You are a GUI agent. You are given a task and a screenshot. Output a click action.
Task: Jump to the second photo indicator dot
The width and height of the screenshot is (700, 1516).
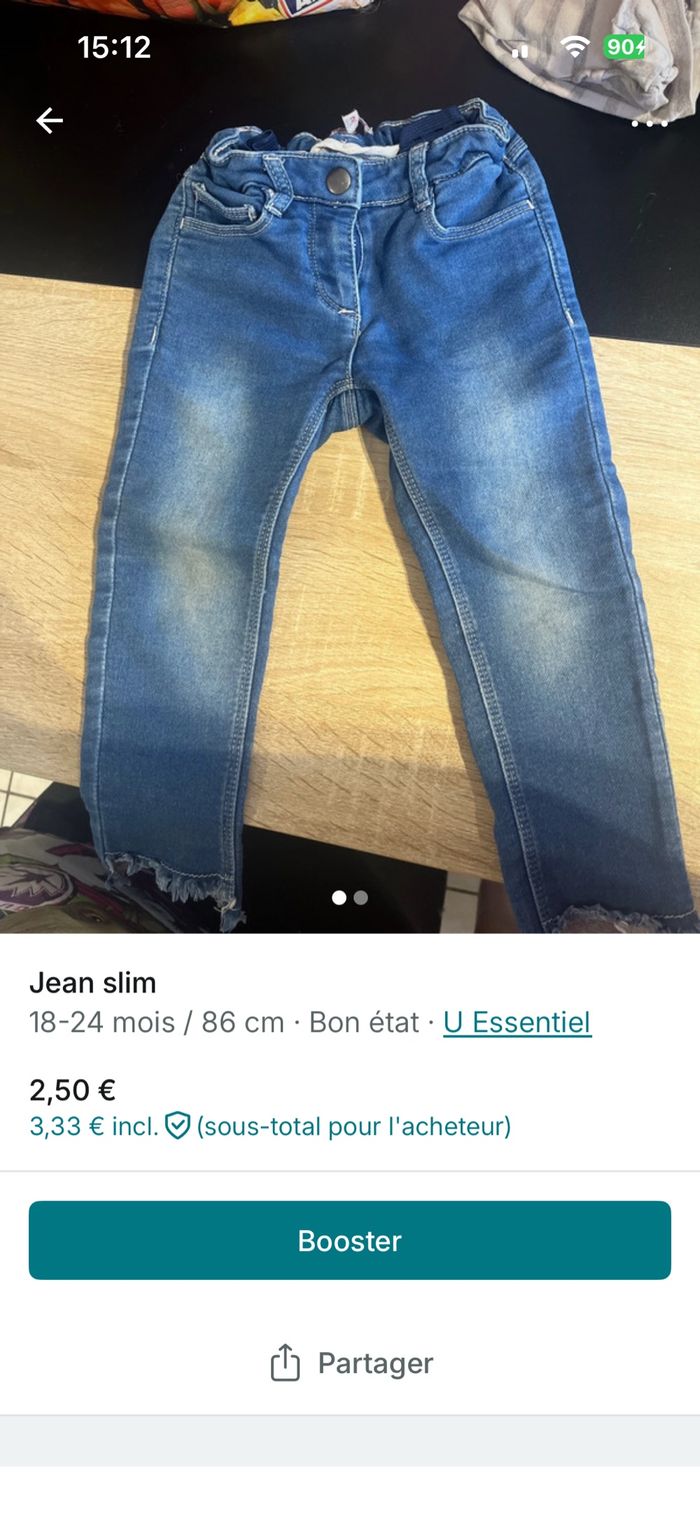[361, 898]
